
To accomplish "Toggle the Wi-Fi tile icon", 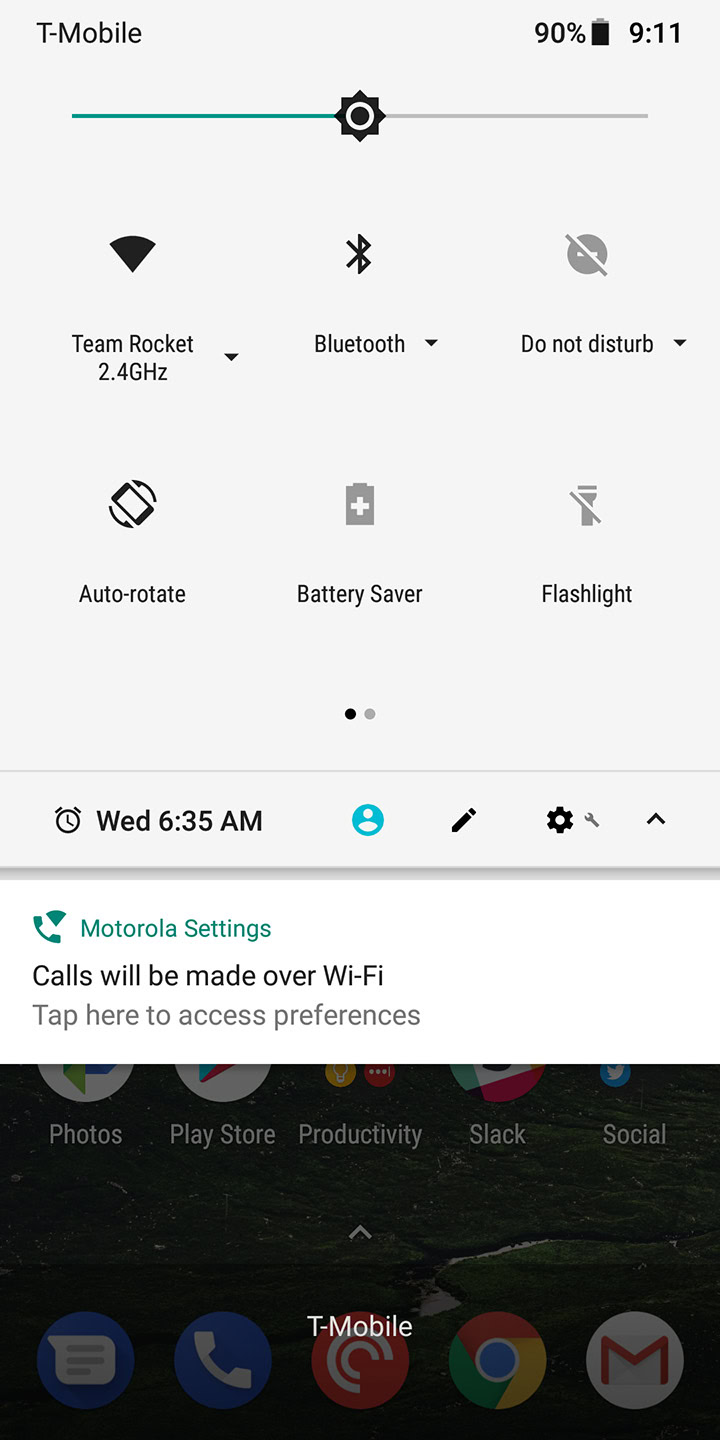I will tap(132, 254).
